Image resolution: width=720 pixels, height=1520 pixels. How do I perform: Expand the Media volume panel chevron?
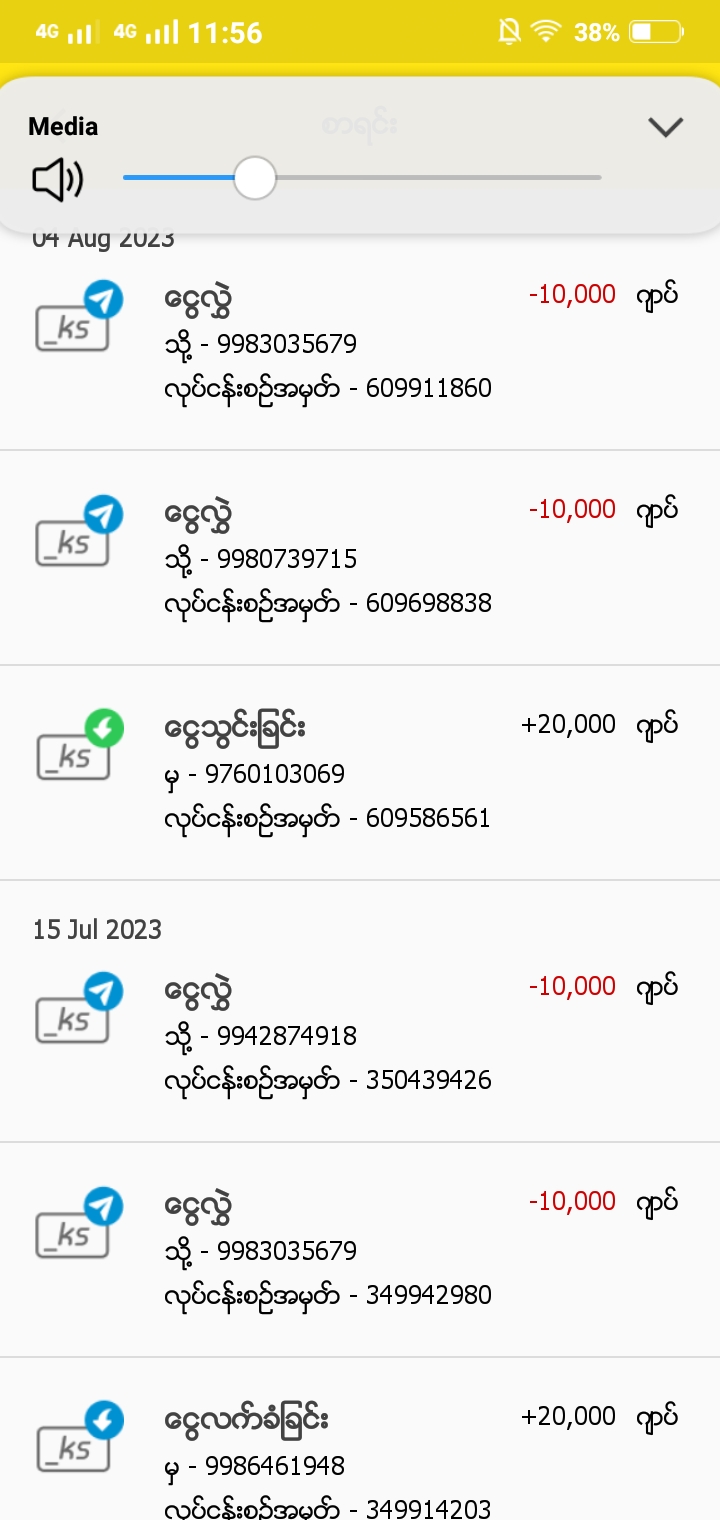pos(665,127)
